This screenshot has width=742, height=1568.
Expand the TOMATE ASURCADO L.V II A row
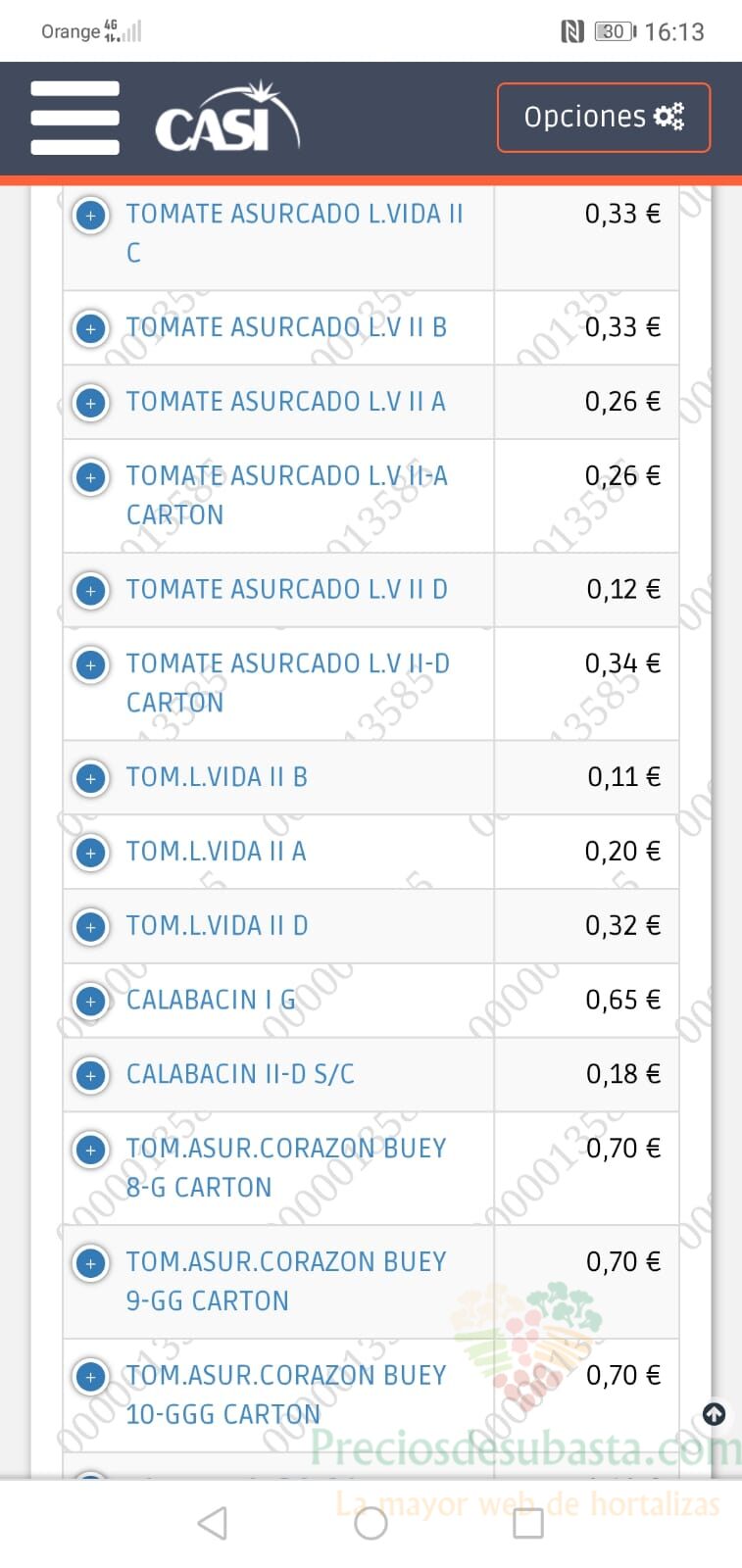pos(91,403)
